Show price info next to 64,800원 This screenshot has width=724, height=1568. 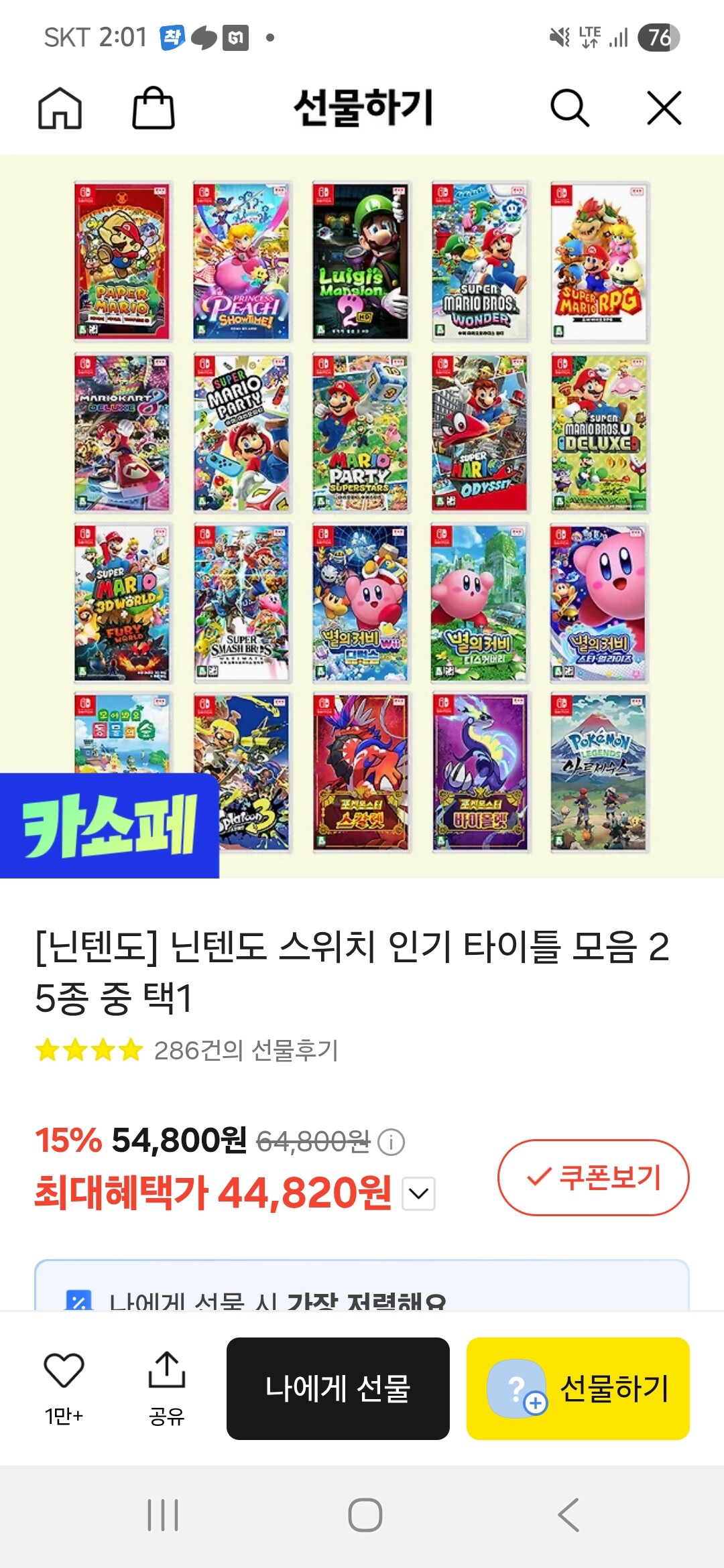pos(391,1142)
